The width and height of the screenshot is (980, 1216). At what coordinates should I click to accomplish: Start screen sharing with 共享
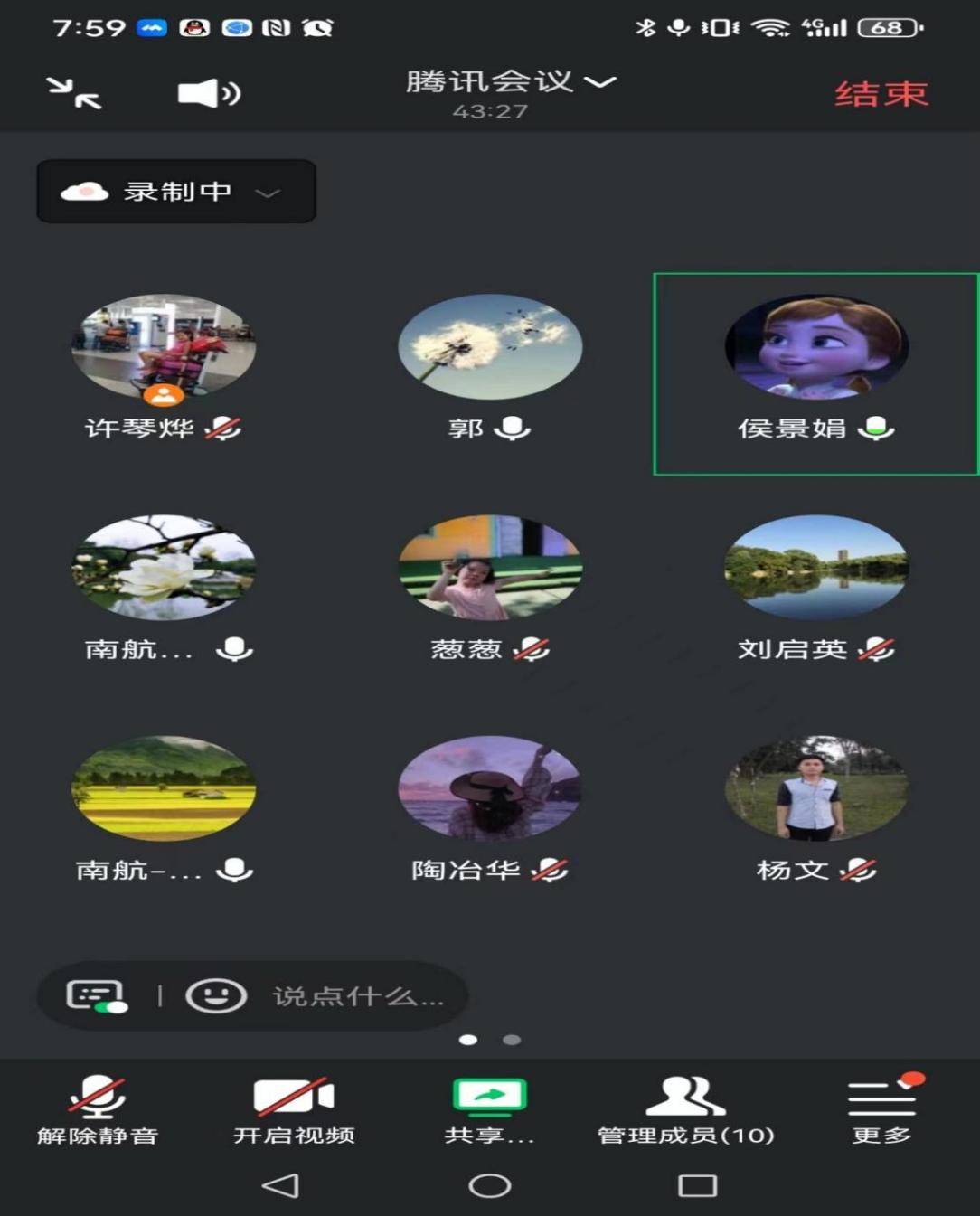pyautogui.click(x=489, y=1110)
